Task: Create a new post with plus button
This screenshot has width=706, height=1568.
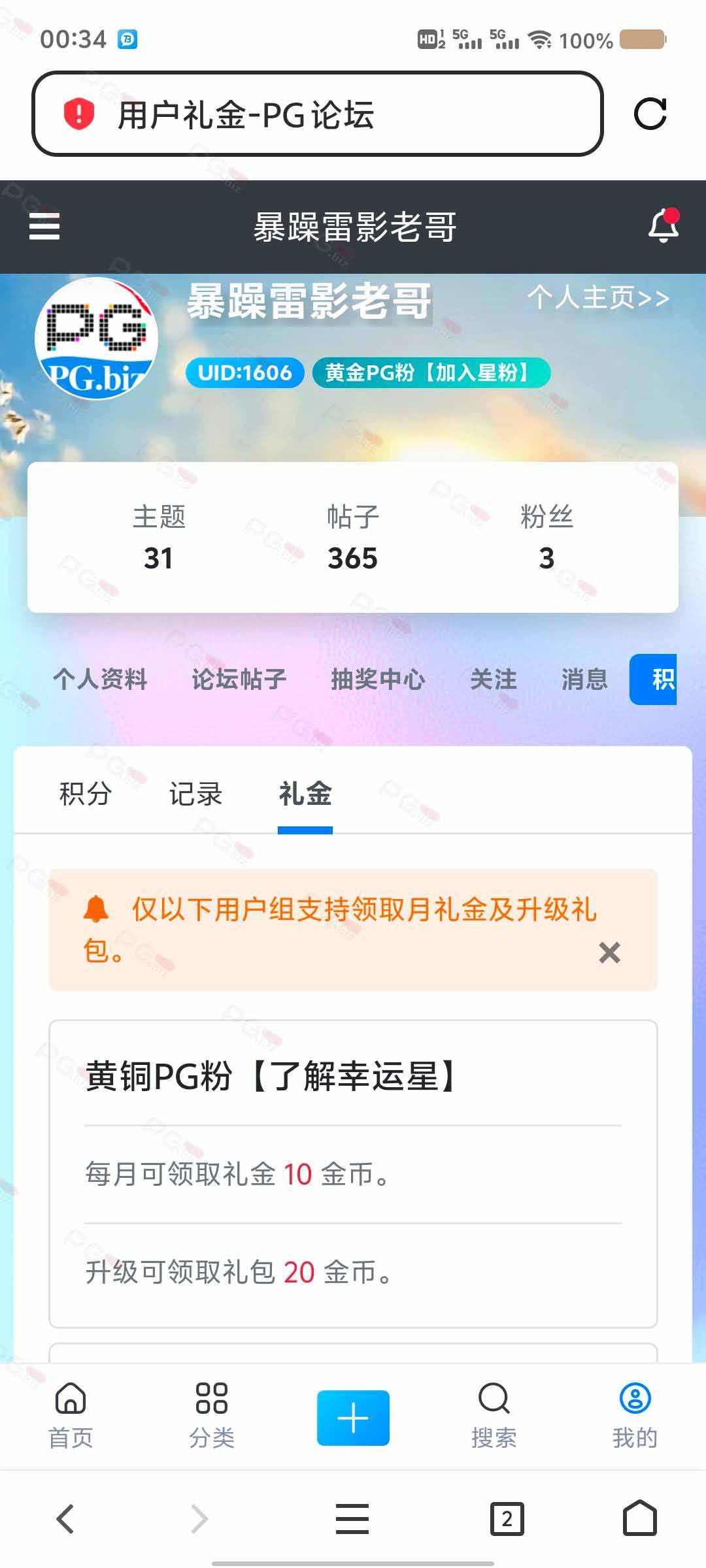Action: (353, 1418)
